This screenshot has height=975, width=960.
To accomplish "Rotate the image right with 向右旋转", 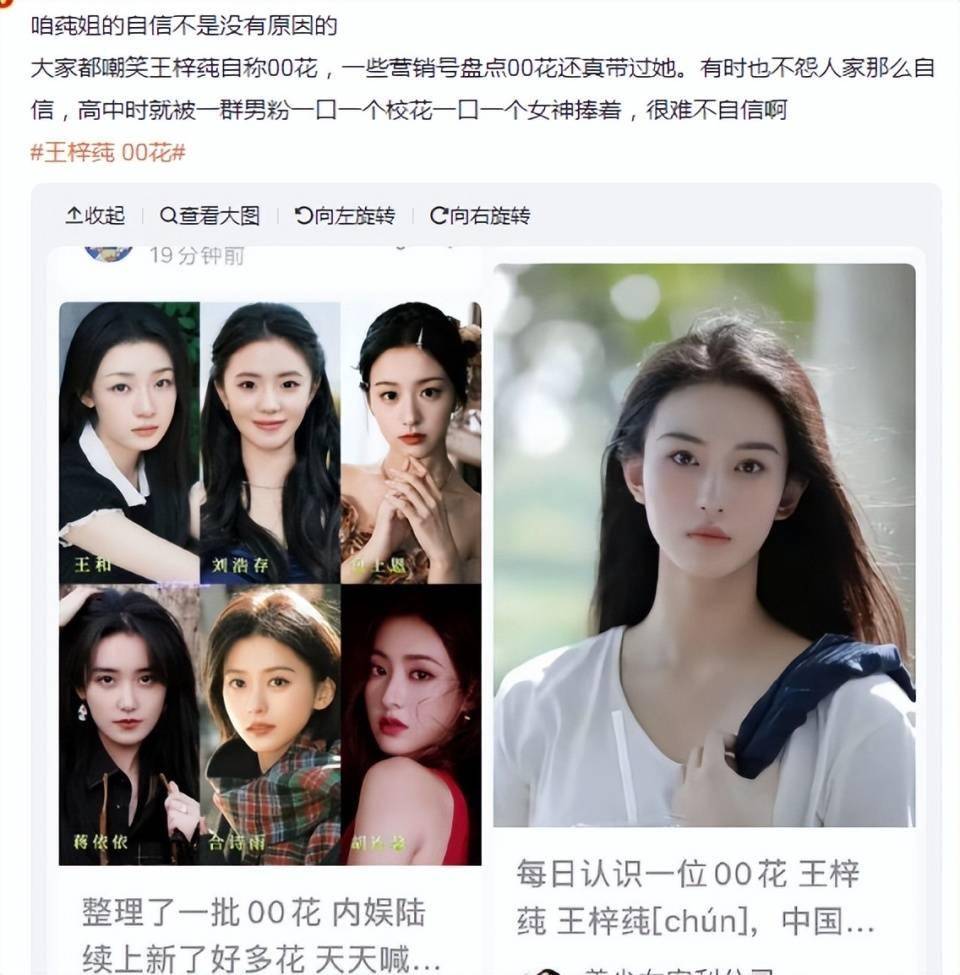I will click(x=480, y=215).
